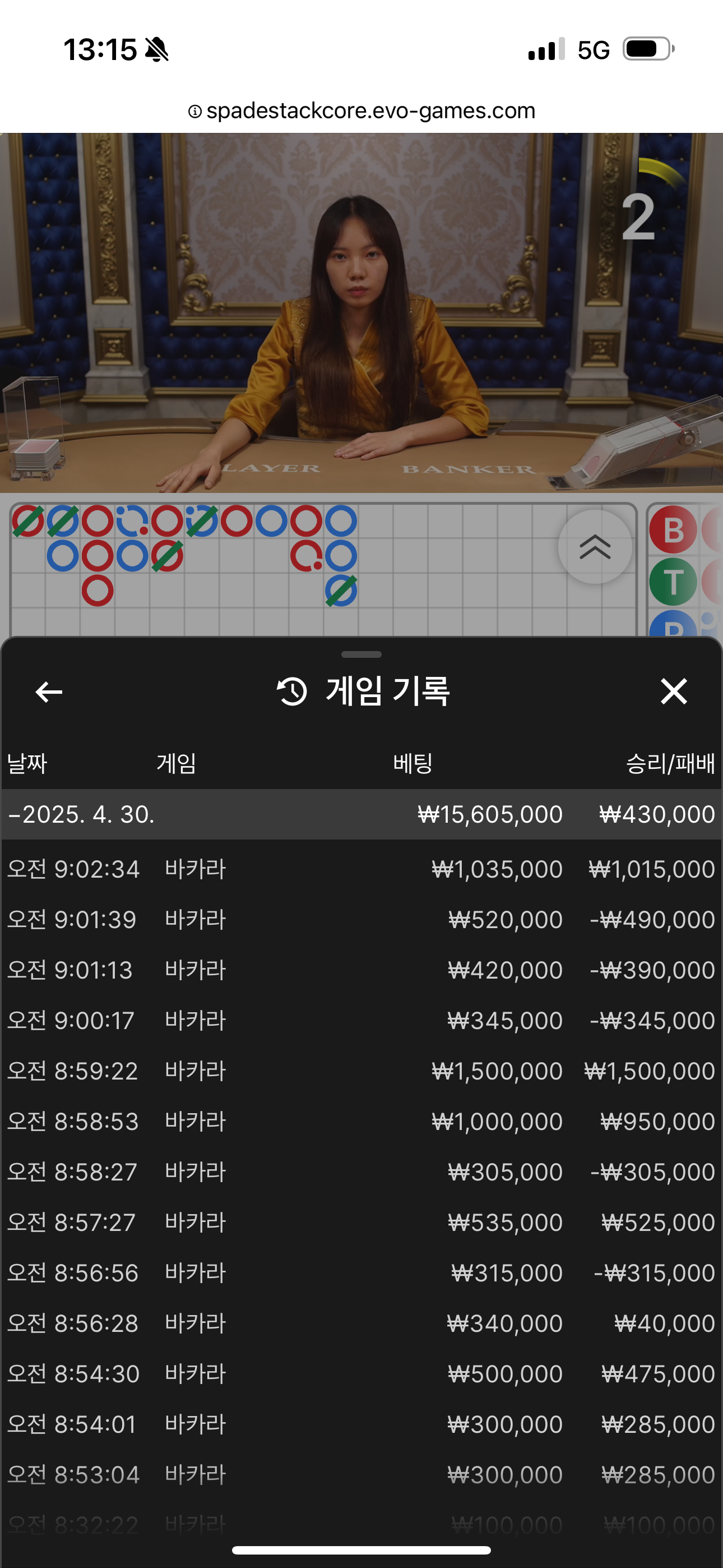
Task: Tap the spadestackcore.evo-games.com address bar
Action: 361,111
